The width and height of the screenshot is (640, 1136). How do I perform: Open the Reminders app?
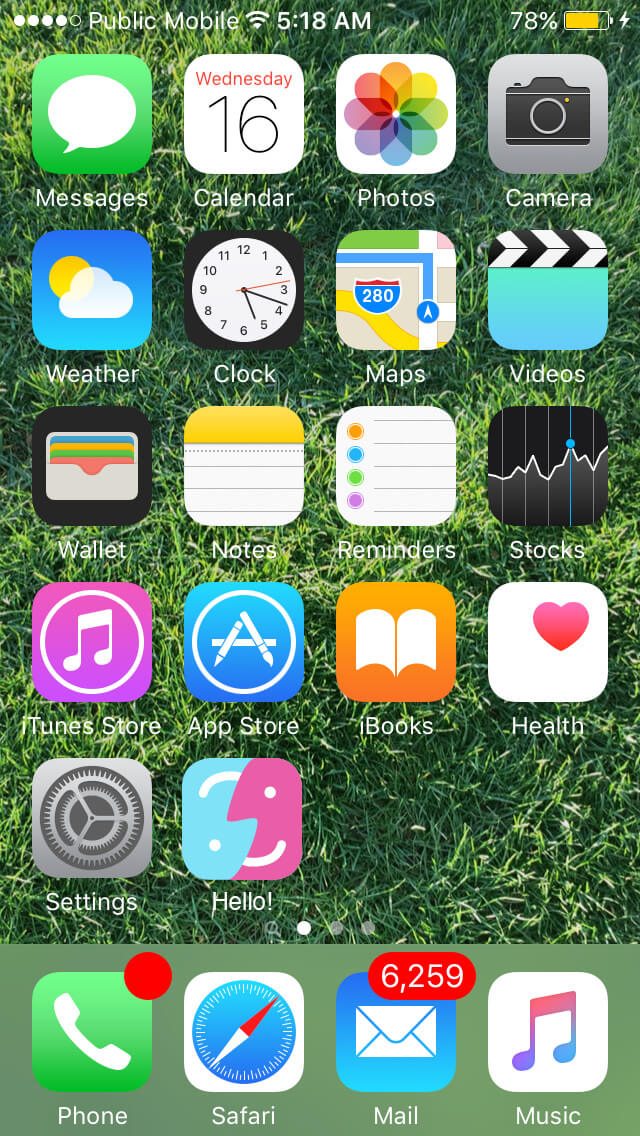(x=396, y=466)
